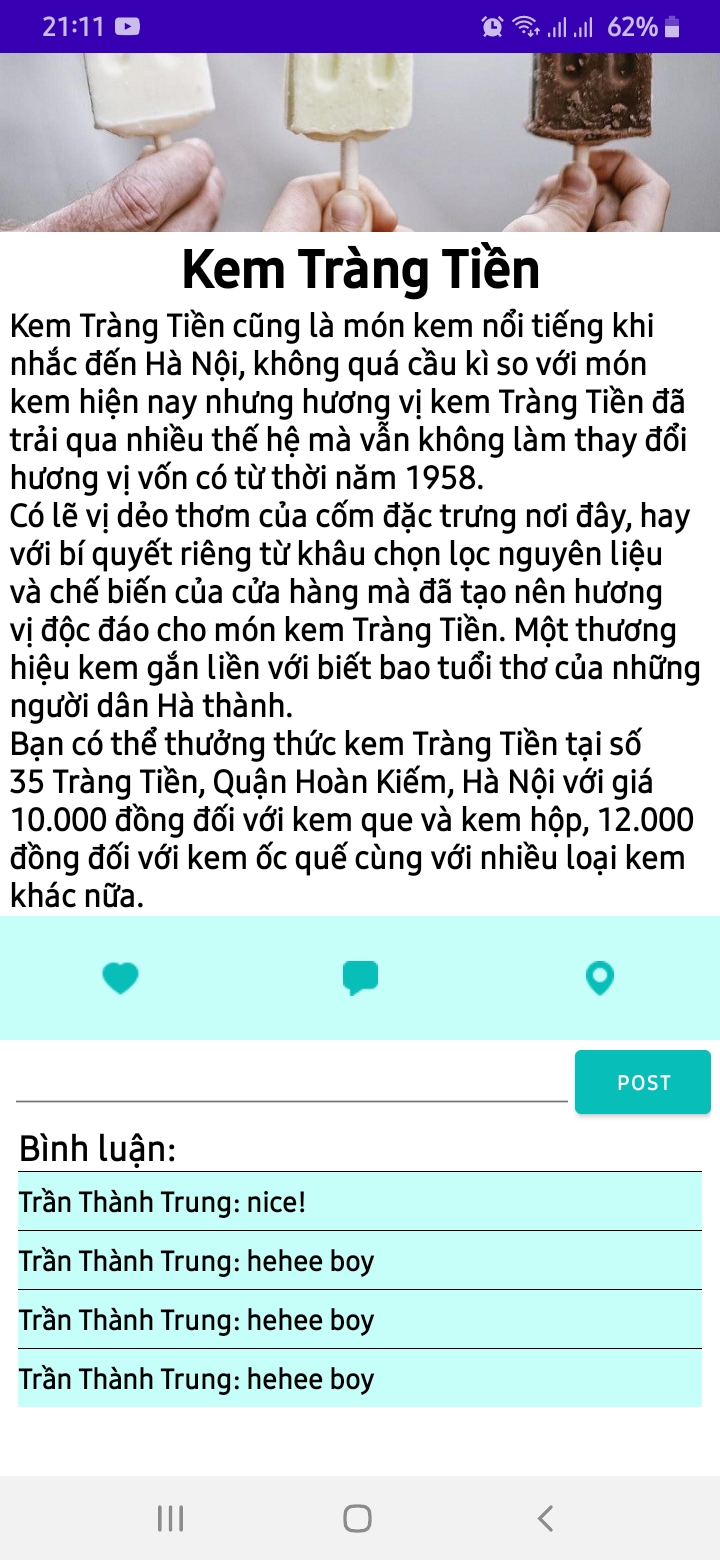This screenshot has height=1560, width=720.
Task: Open recent apps from navigation bar
Action: point(171,1518)
